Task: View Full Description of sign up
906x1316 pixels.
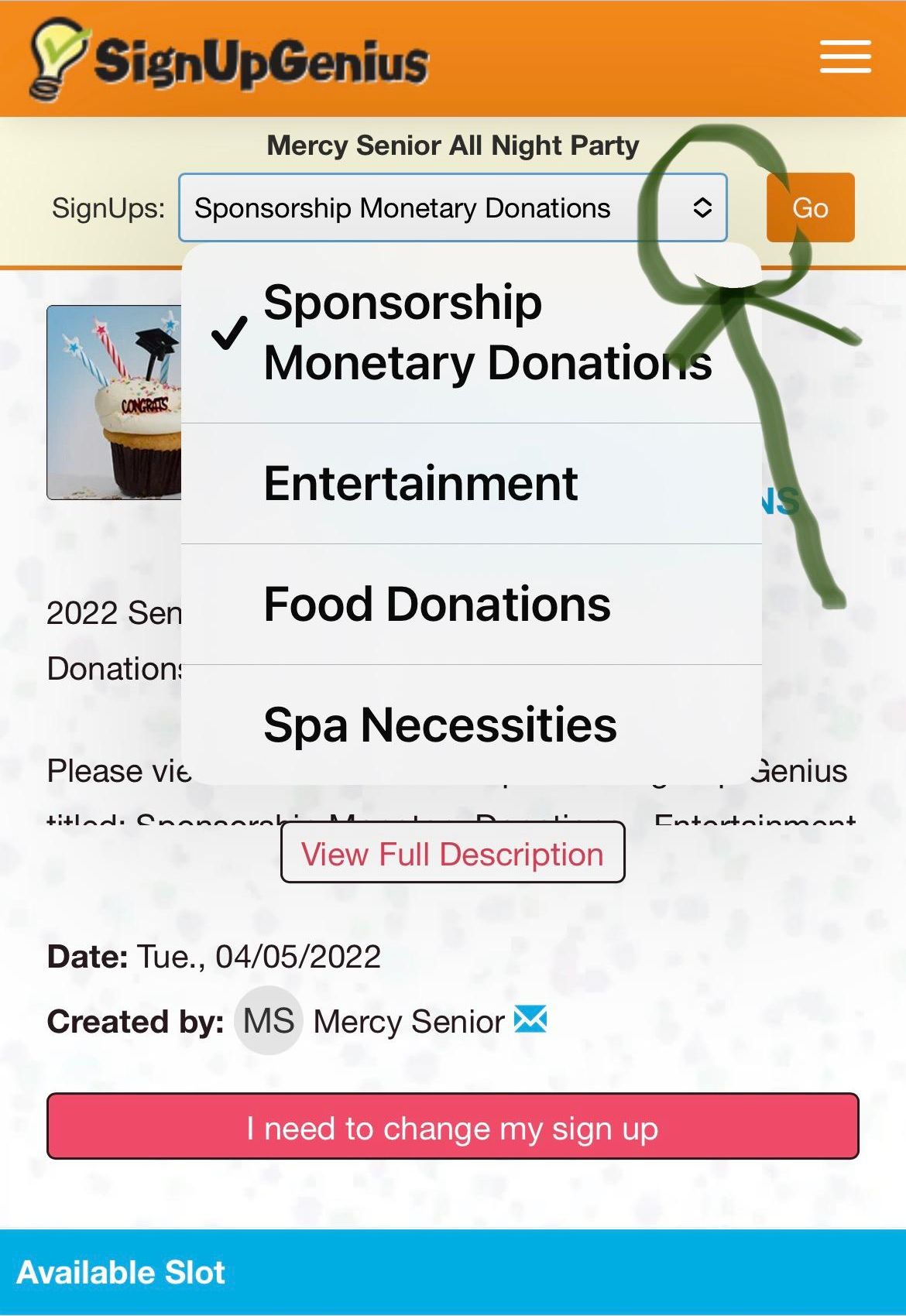Action: pos(452,853)
